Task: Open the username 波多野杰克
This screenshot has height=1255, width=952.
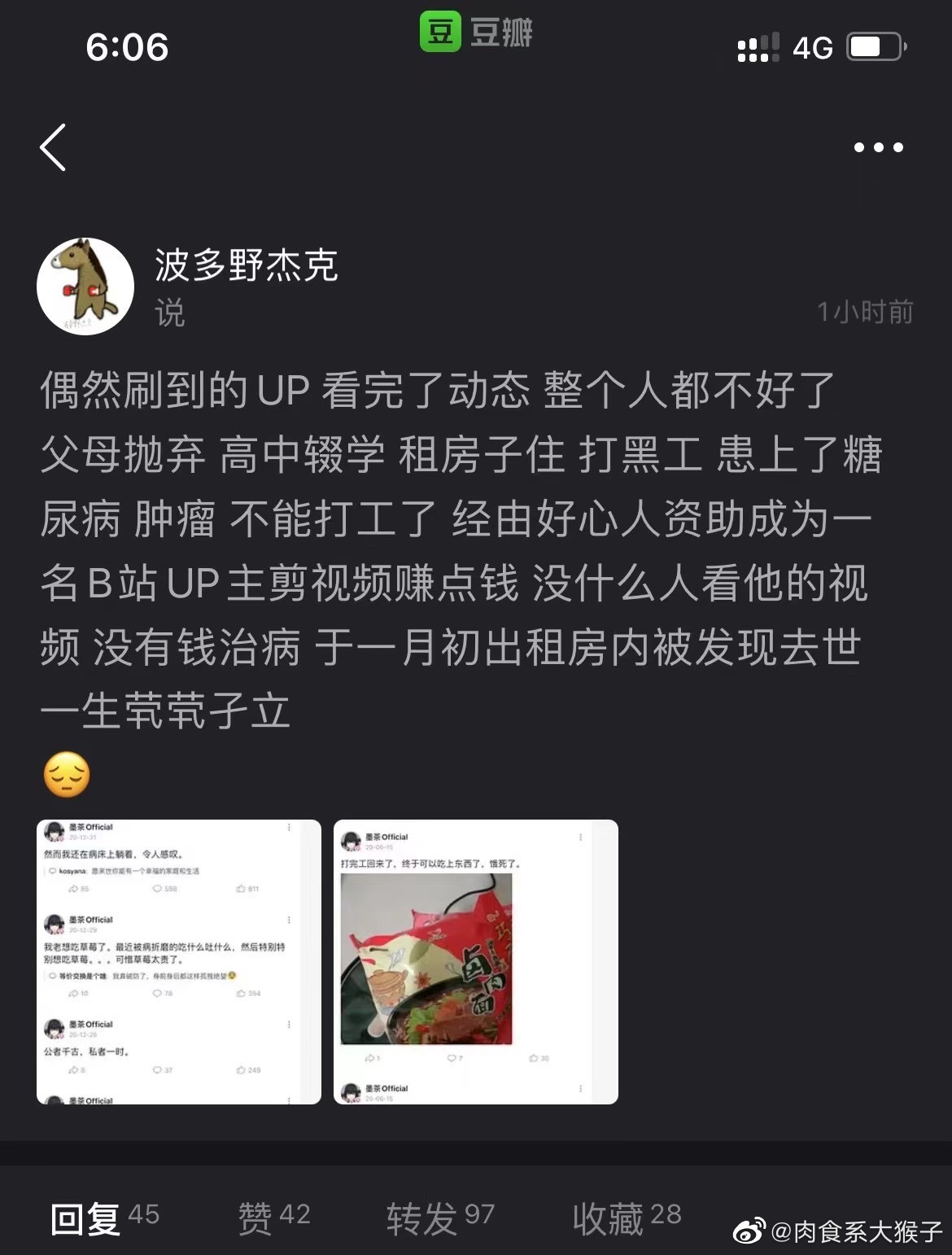Action: (246, 265)
